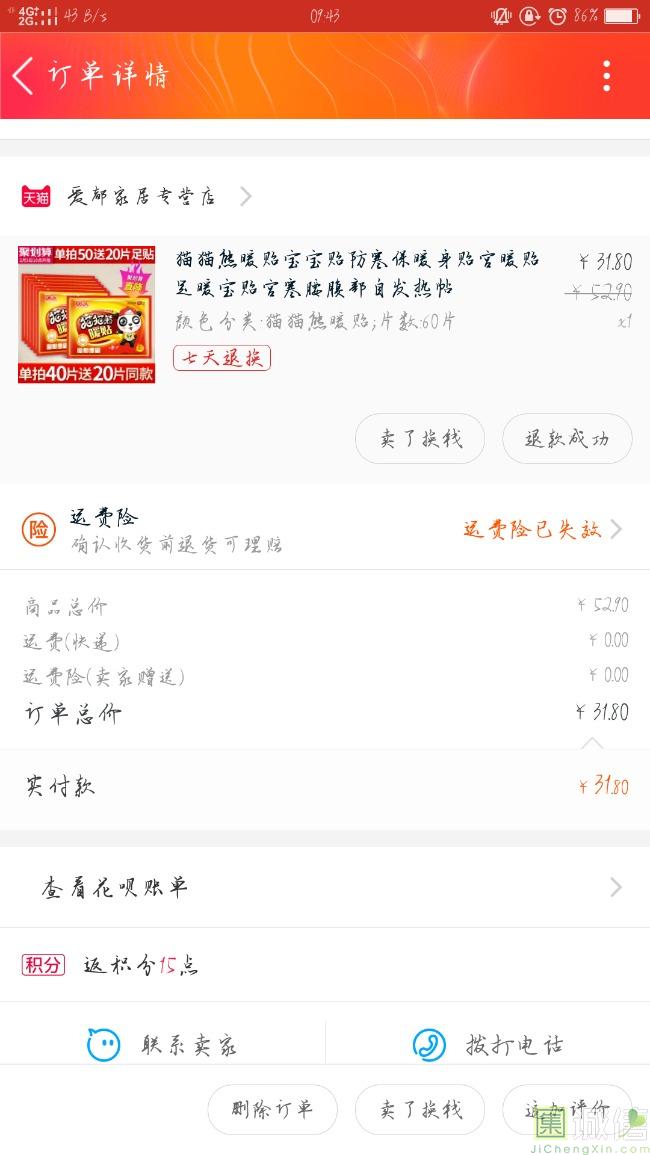Go back from 订单详情 page
The width and height of the screenshot is (650, 1155).
(x=23, y=76)
